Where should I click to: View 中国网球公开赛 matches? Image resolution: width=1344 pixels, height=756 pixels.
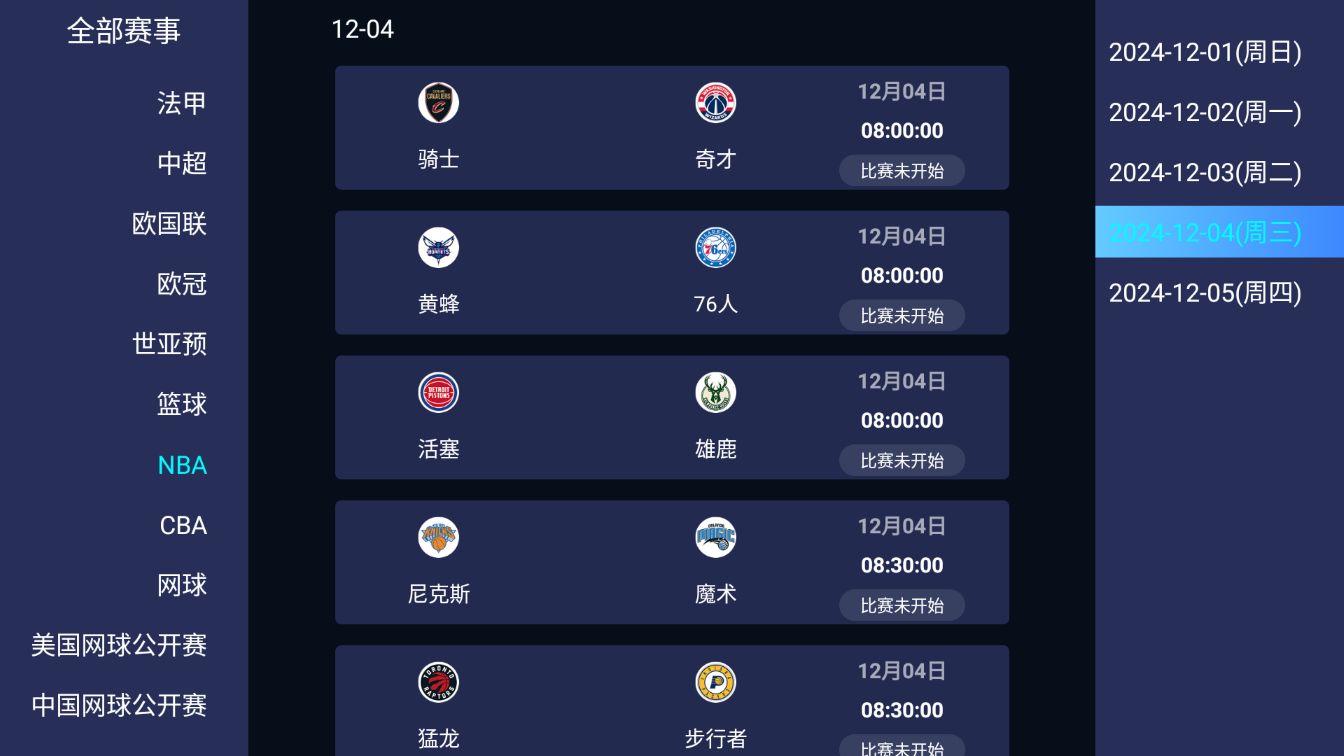click(119, 705)
